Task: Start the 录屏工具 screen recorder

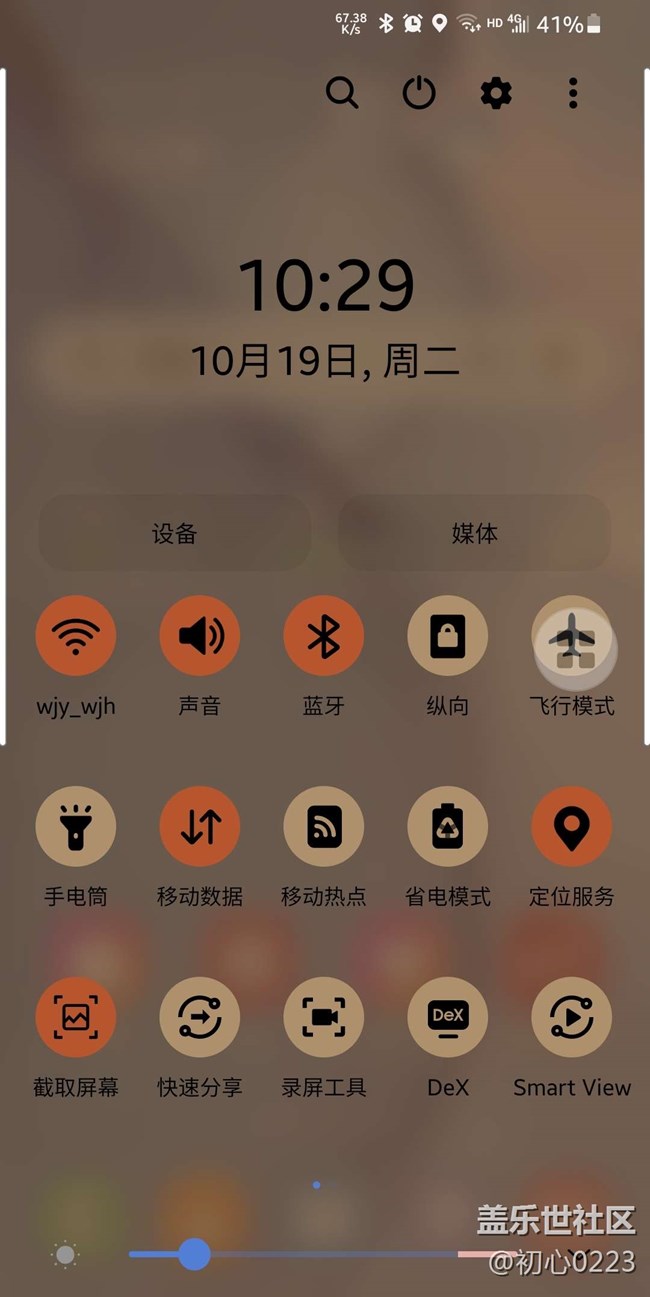Action: coord(324,1017)
